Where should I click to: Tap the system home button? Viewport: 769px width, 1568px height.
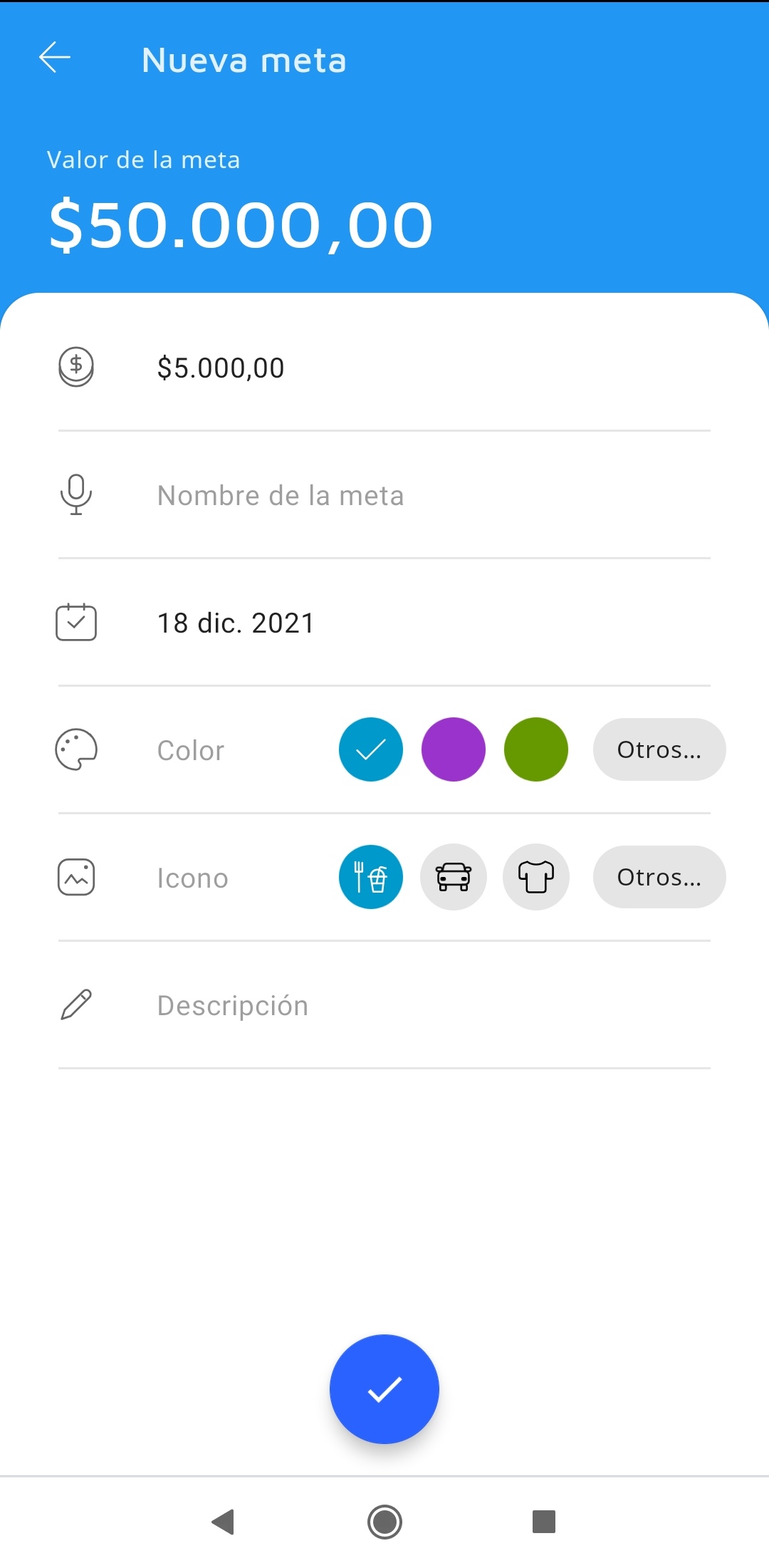tap(384, 1522)
